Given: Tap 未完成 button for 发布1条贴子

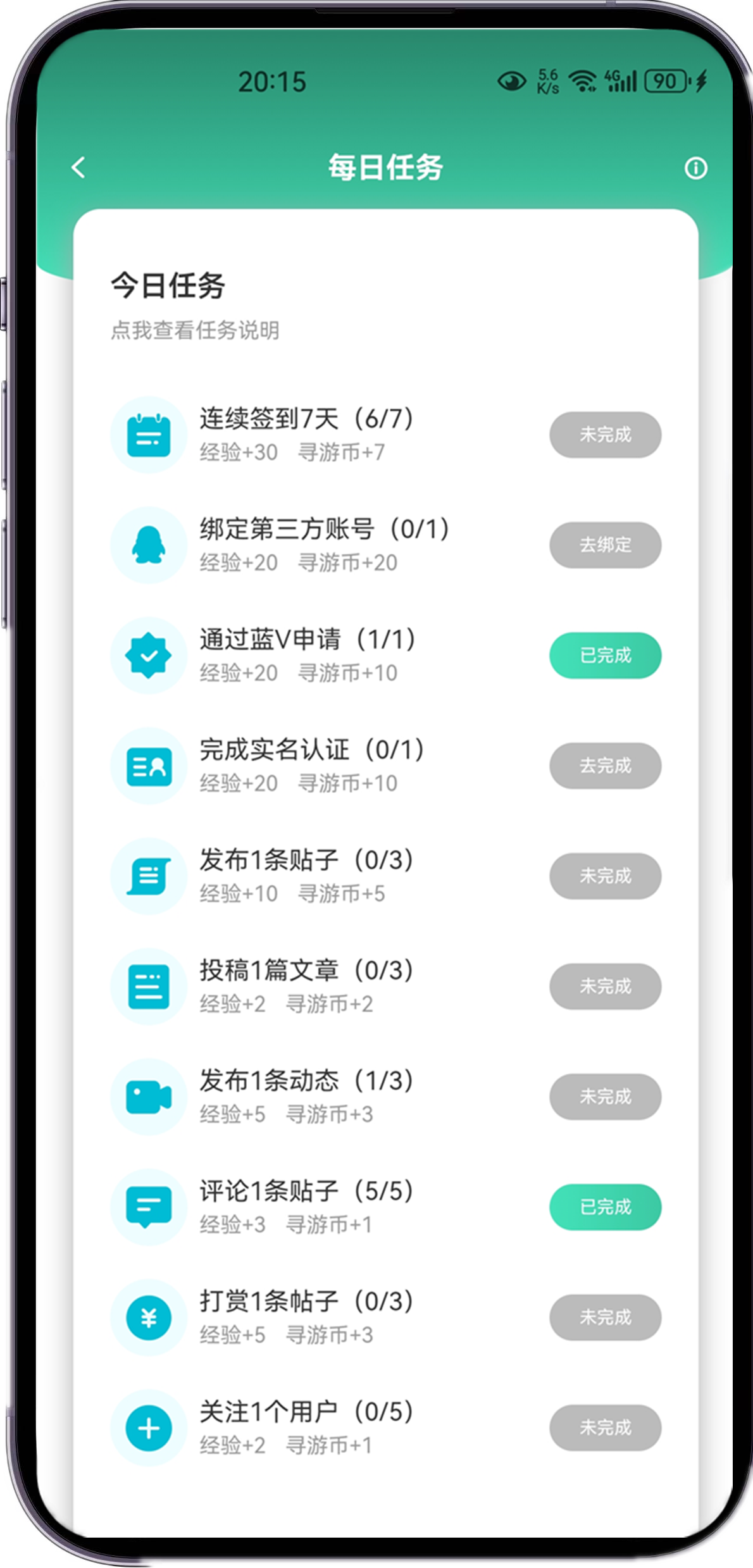Looking at the screenshot, I should [605, 876].
